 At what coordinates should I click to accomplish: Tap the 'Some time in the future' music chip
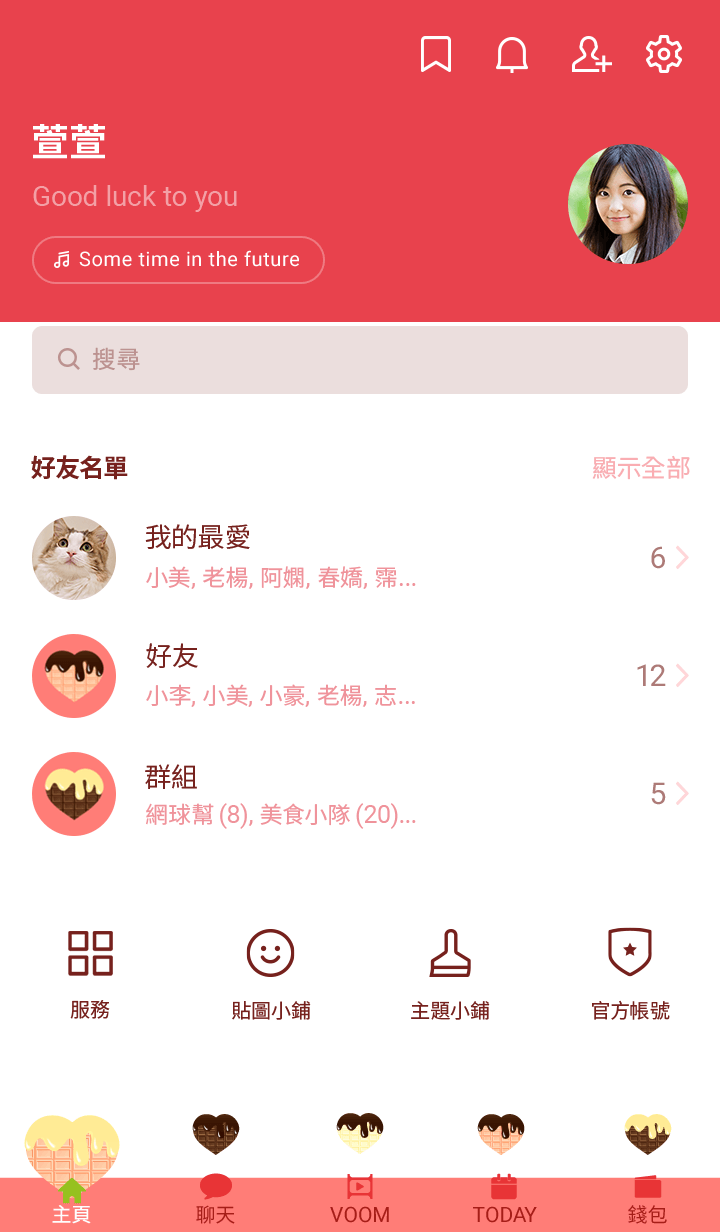[178, 260]
